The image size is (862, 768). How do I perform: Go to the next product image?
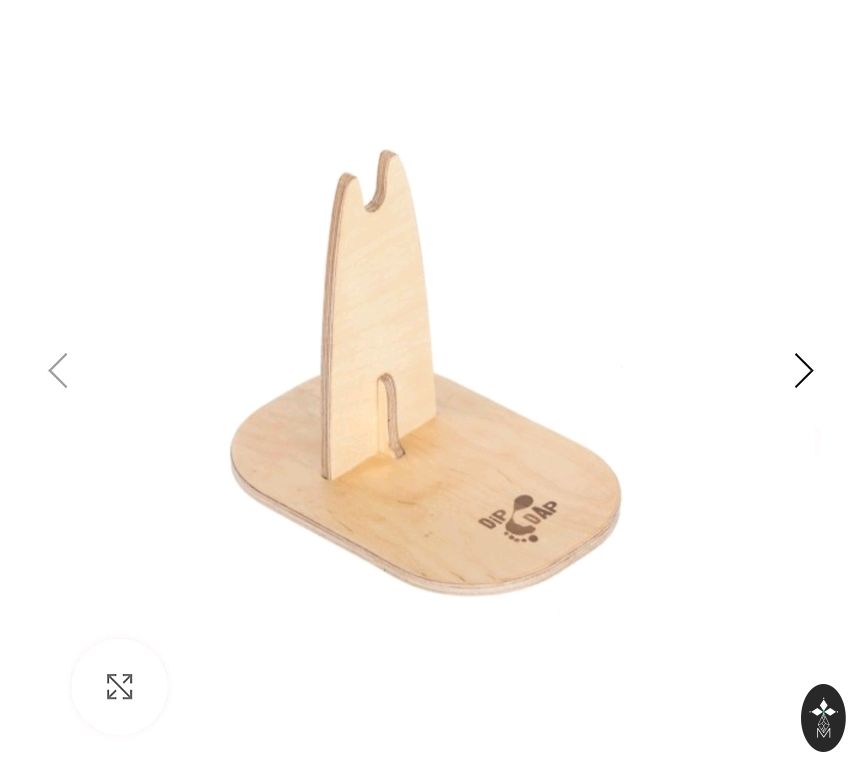[x=804, y=371]
